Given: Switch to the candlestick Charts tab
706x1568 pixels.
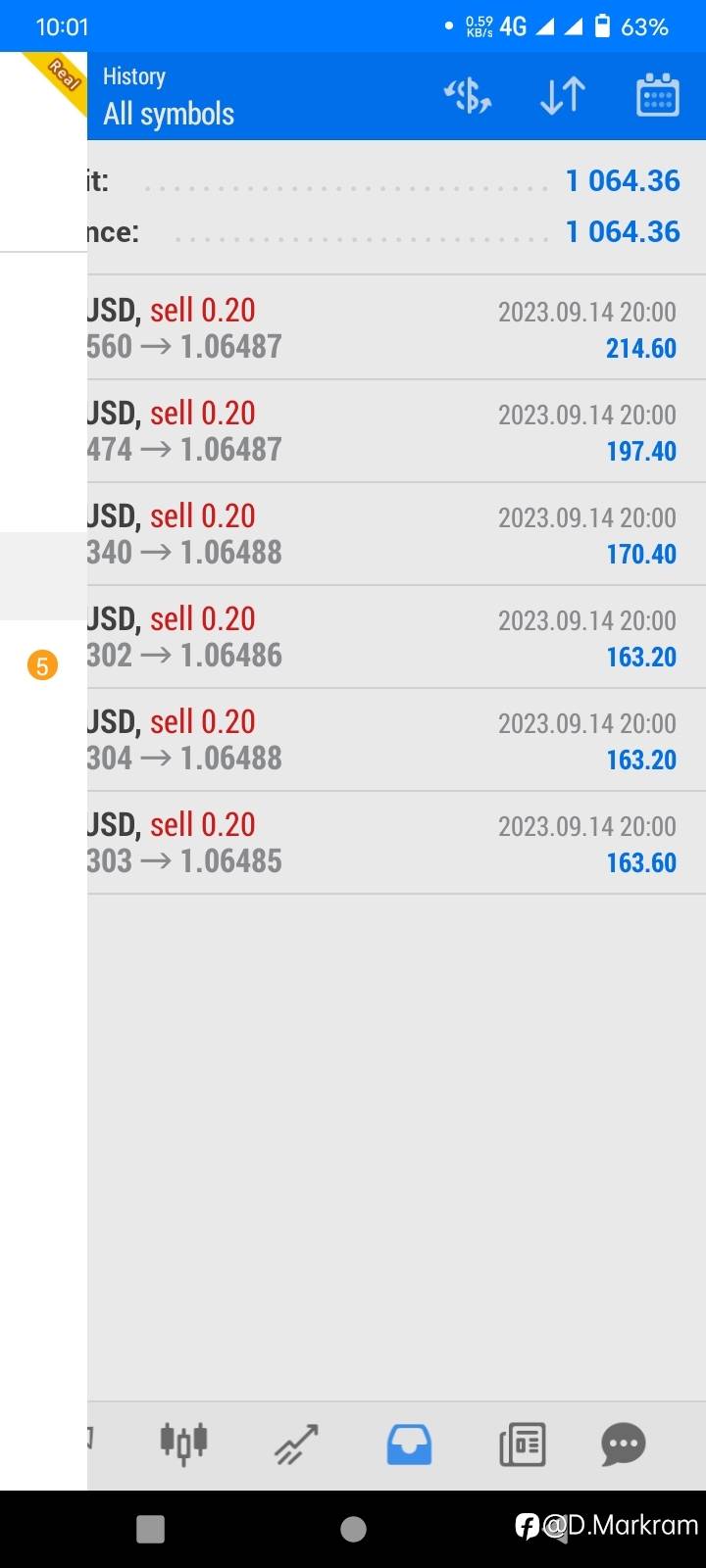Looking at the screenshot, I should pyautogui.click(x=183, y=1443).
